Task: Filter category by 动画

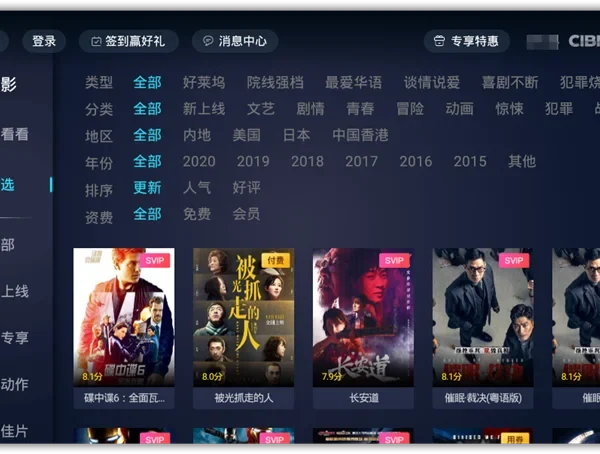Action: (459, 108)
